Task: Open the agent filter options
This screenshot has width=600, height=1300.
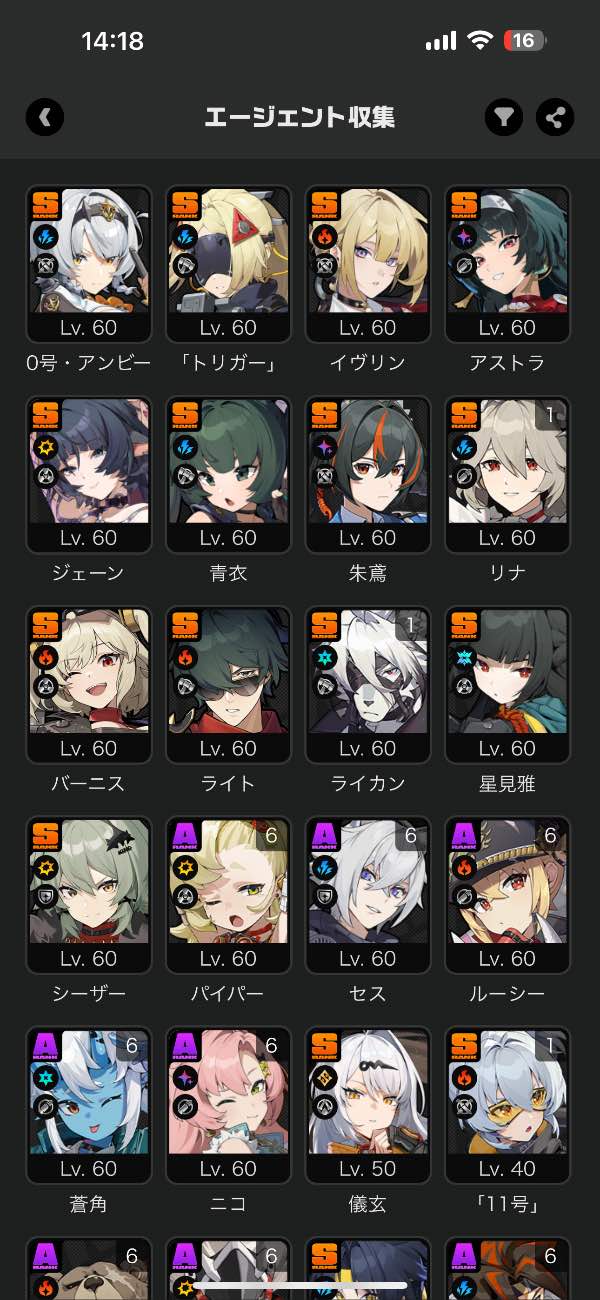Action: (x=505, y=117)
